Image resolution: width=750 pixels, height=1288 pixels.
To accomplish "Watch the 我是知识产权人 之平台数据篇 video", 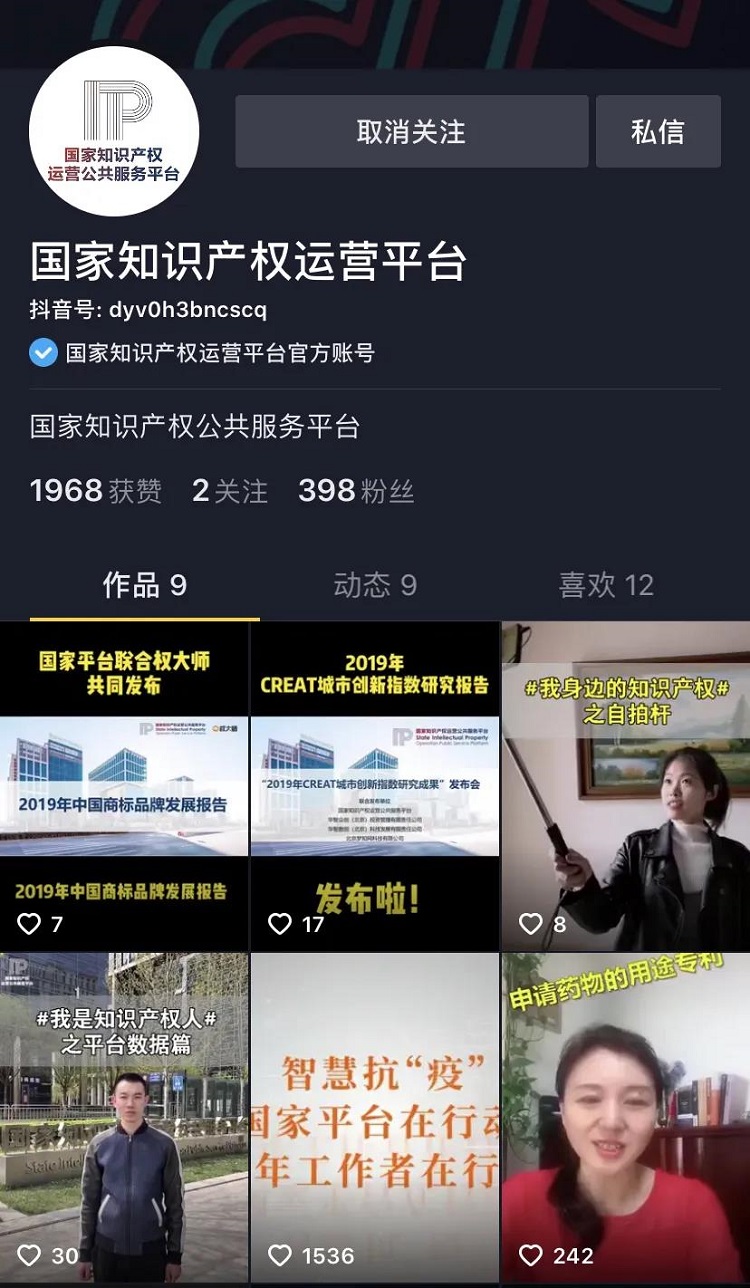I will 124,1117.
